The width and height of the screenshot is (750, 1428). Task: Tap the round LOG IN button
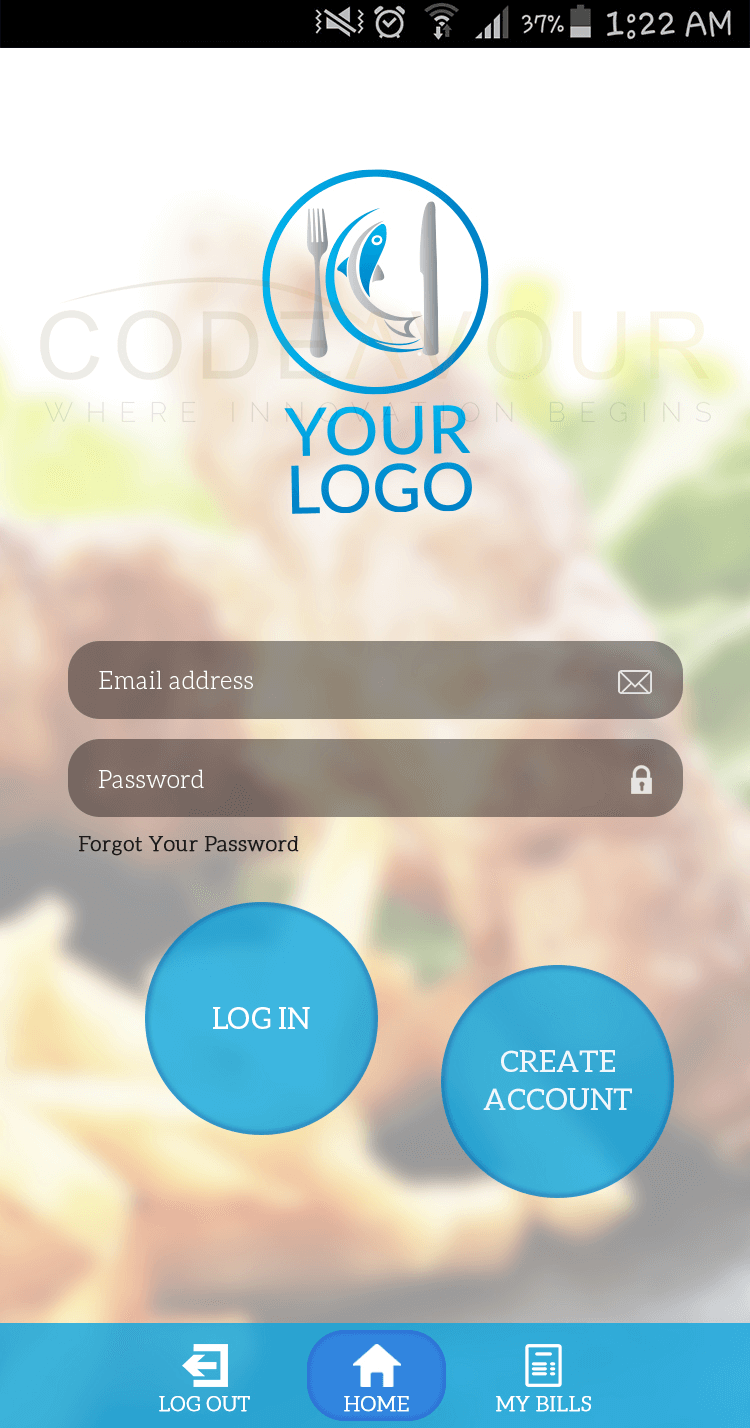coord(261,1018)
